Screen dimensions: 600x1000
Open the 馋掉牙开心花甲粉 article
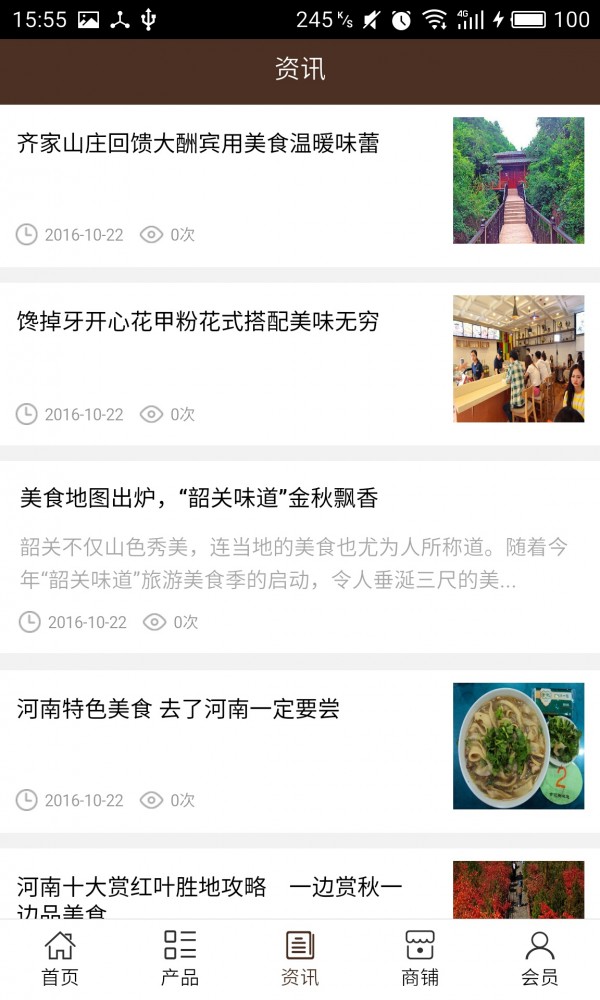199,322
